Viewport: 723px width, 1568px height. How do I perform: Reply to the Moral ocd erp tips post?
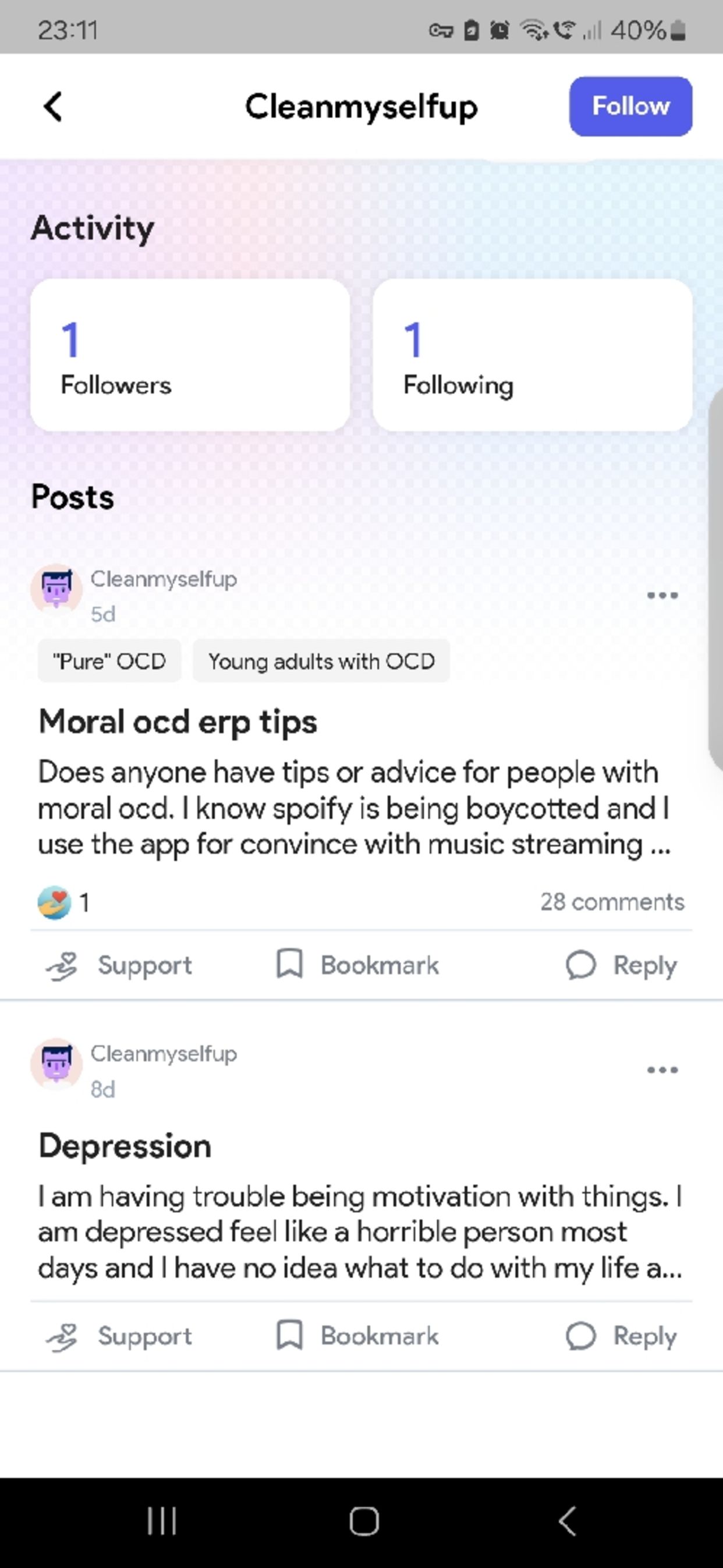point(621,965)
